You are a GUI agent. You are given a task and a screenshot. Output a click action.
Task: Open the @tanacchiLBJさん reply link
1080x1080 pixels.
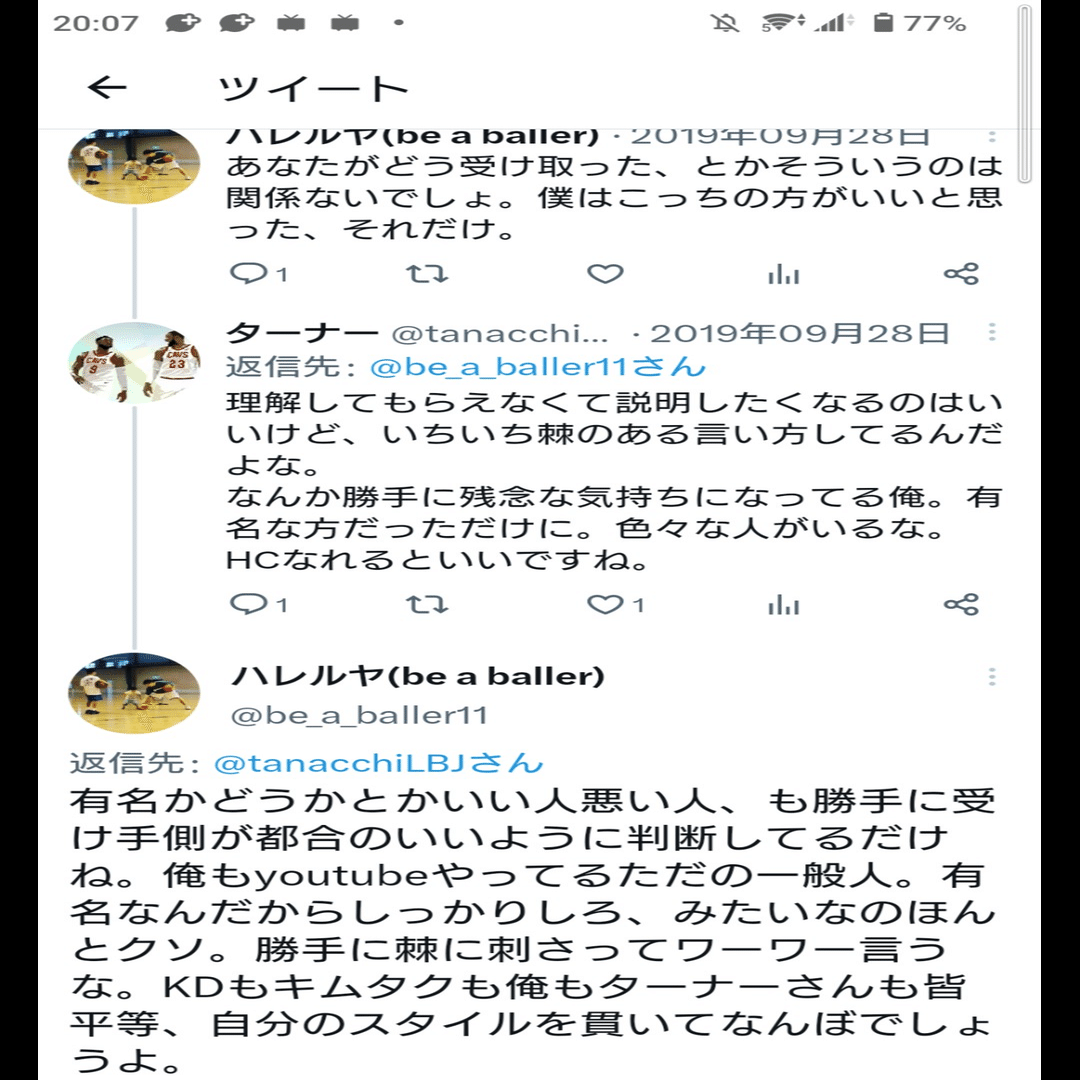point(379,763)
